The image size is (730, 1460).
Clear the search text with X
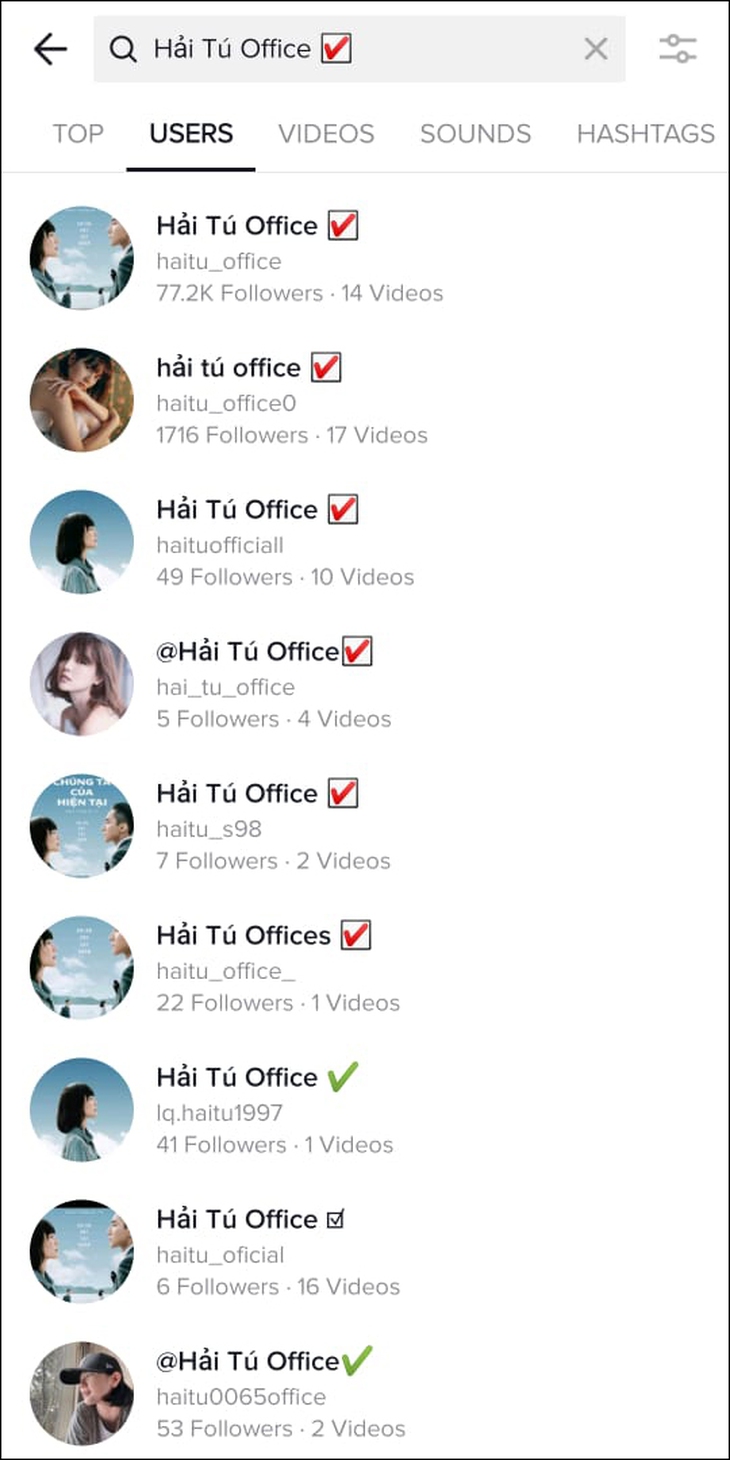595,48
